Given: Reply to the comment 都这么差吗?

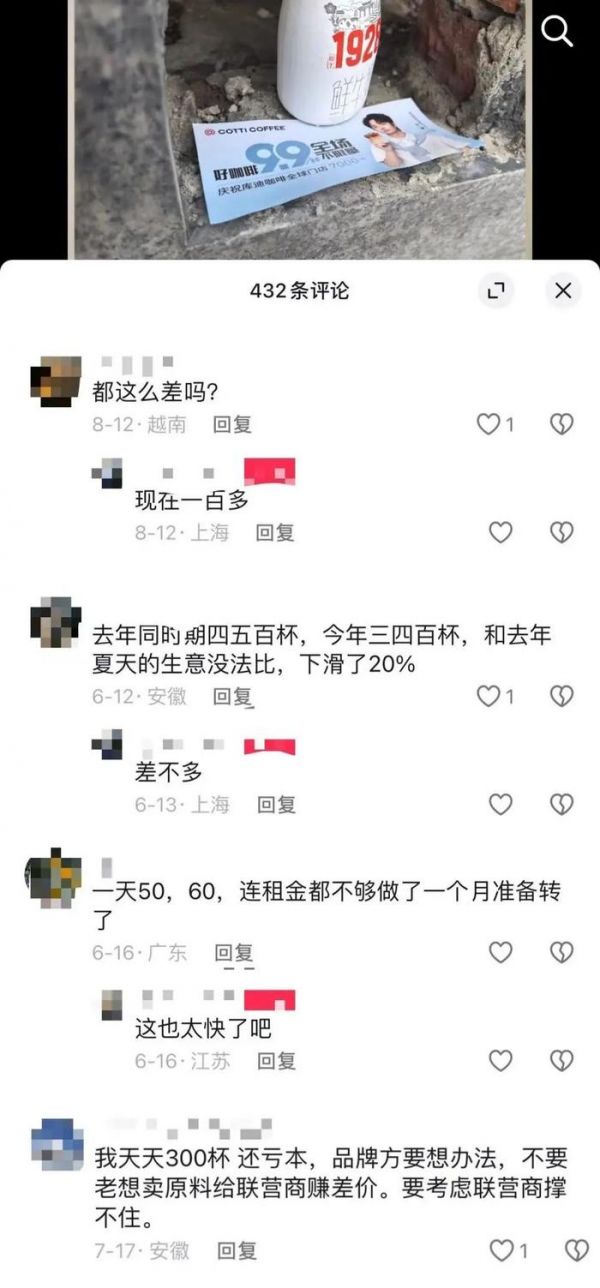Looking at the screenshot, I should [232, 425].
